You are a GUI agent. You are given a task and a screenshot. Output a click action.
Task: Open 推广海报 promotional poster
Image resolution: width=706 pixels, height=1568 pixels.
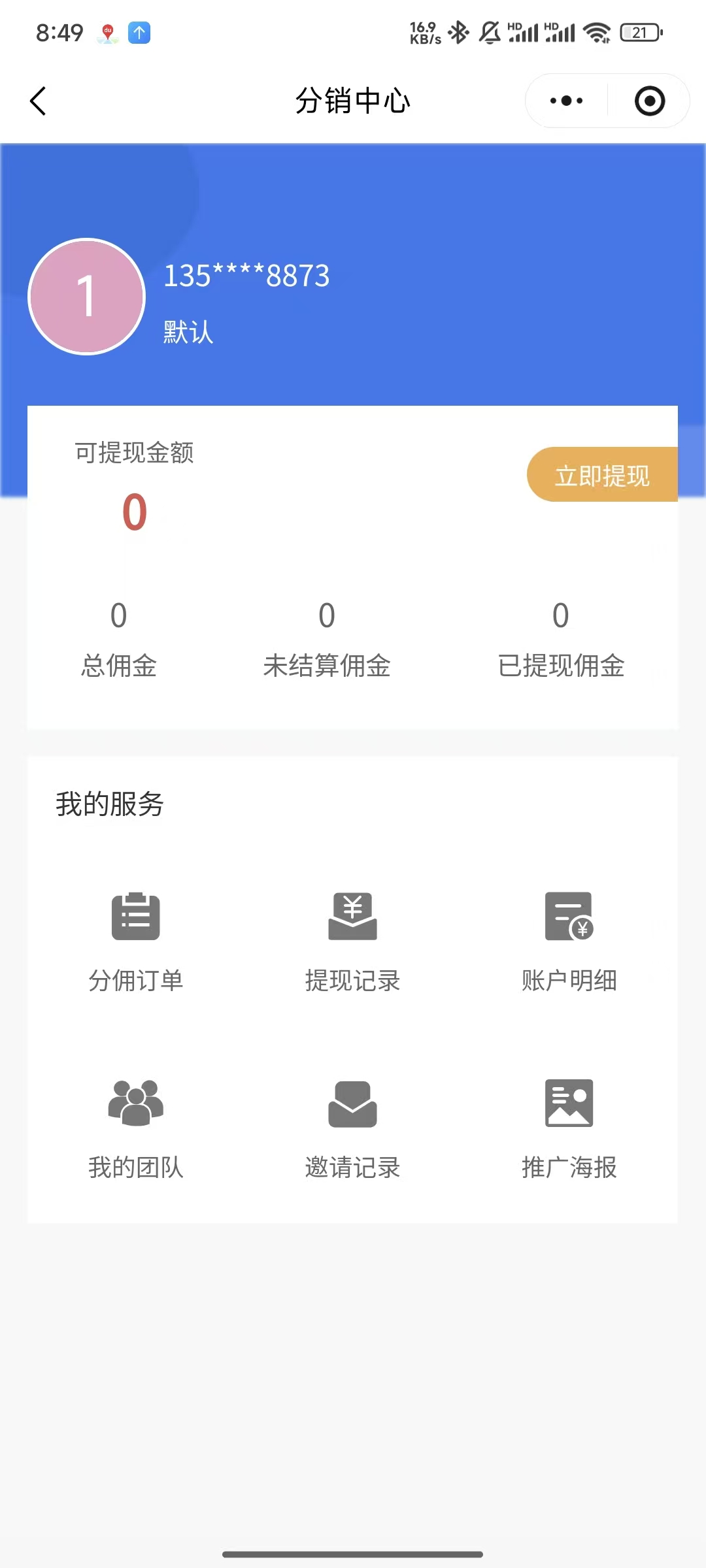[569, 1128]
